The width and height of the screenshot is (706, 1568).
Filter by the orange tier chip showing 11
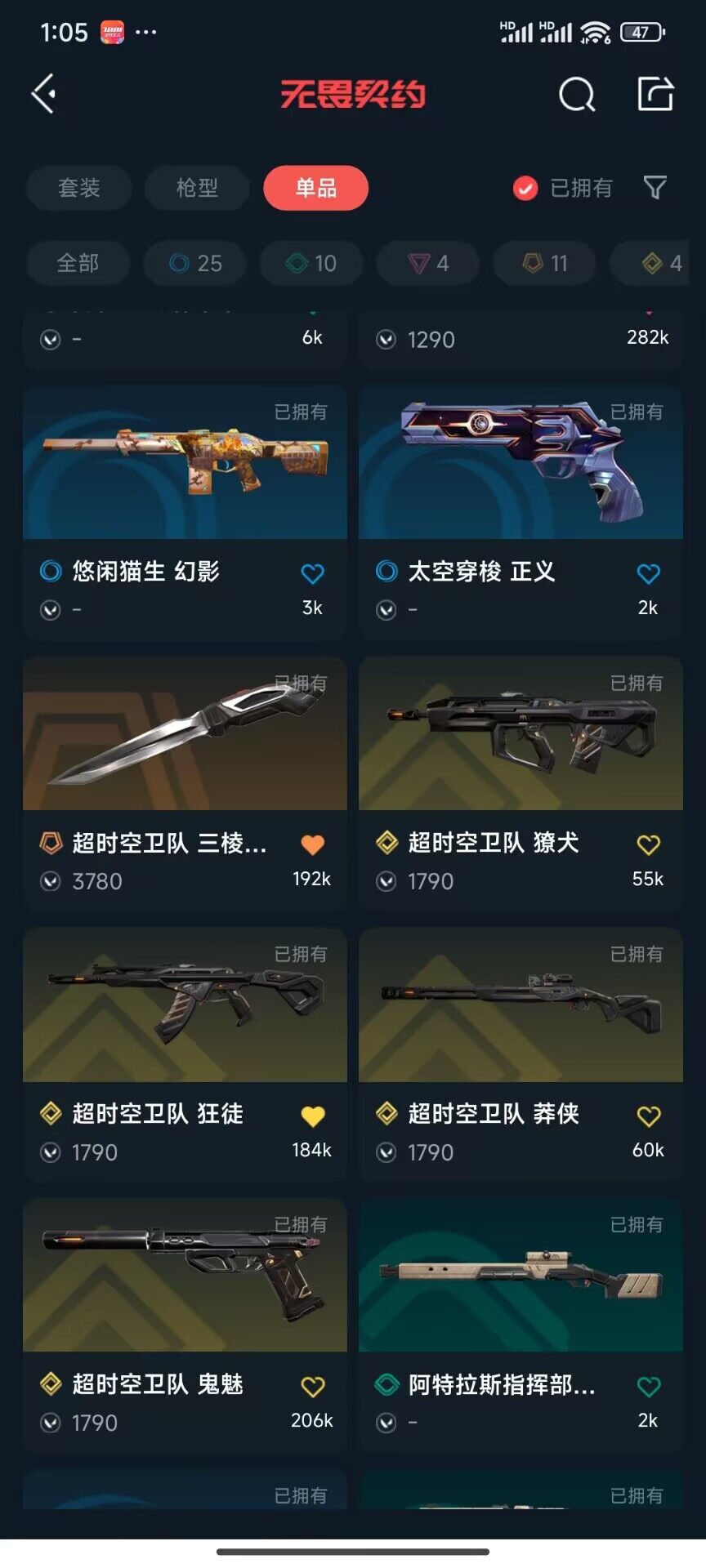coord(545,263)
